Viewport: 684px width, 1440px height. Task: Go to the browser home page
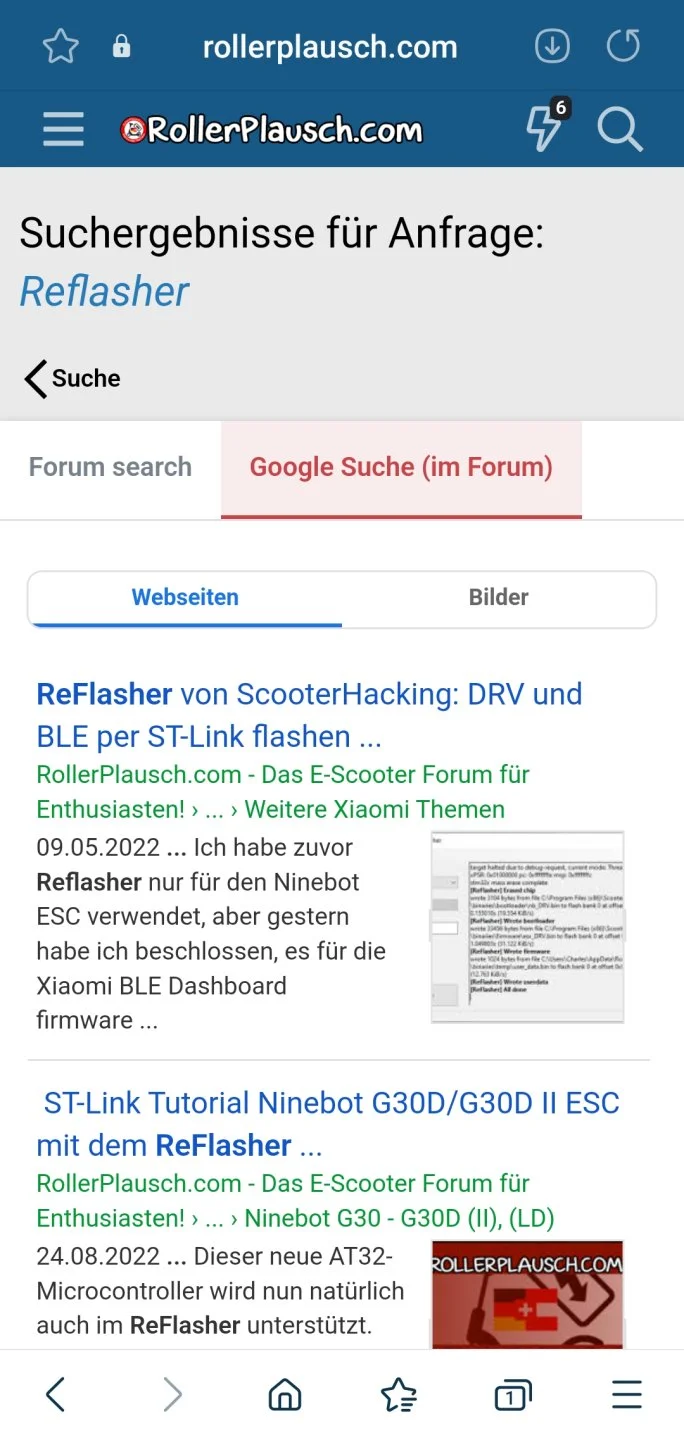pyautogui.click(x=285, y=1394)
